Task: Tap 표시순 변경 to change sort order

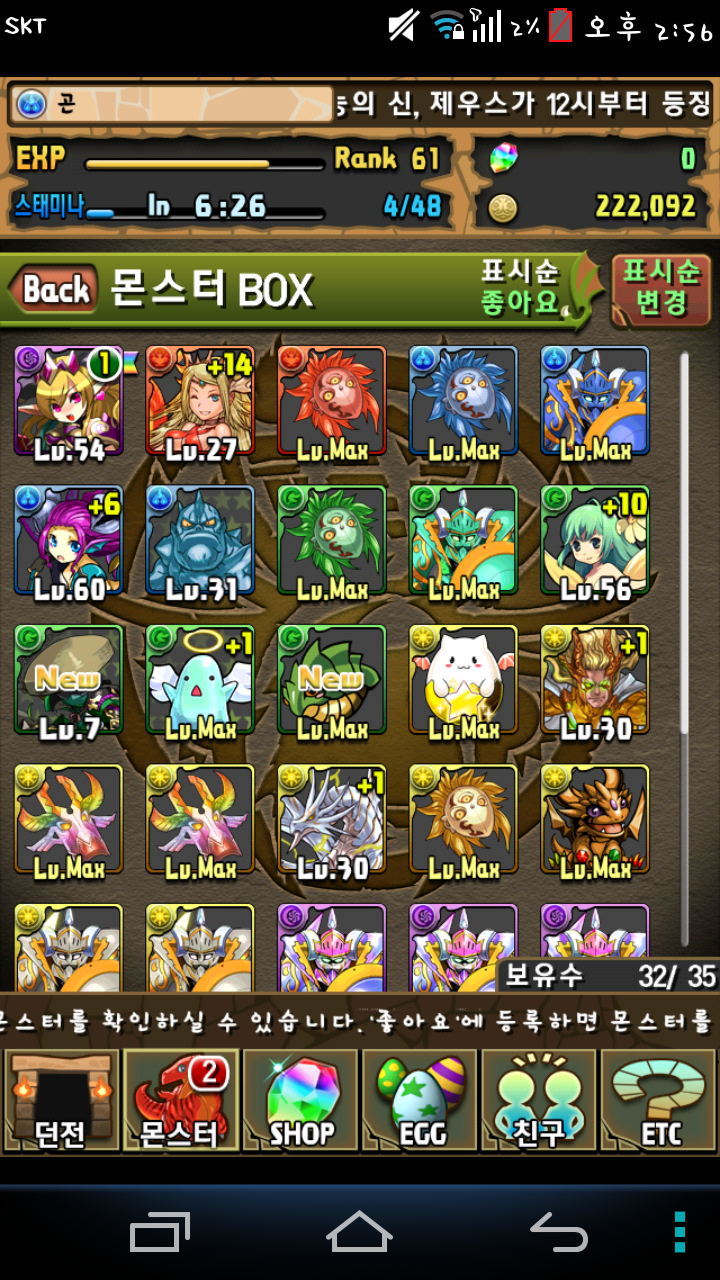Action: tap(660, 289)
